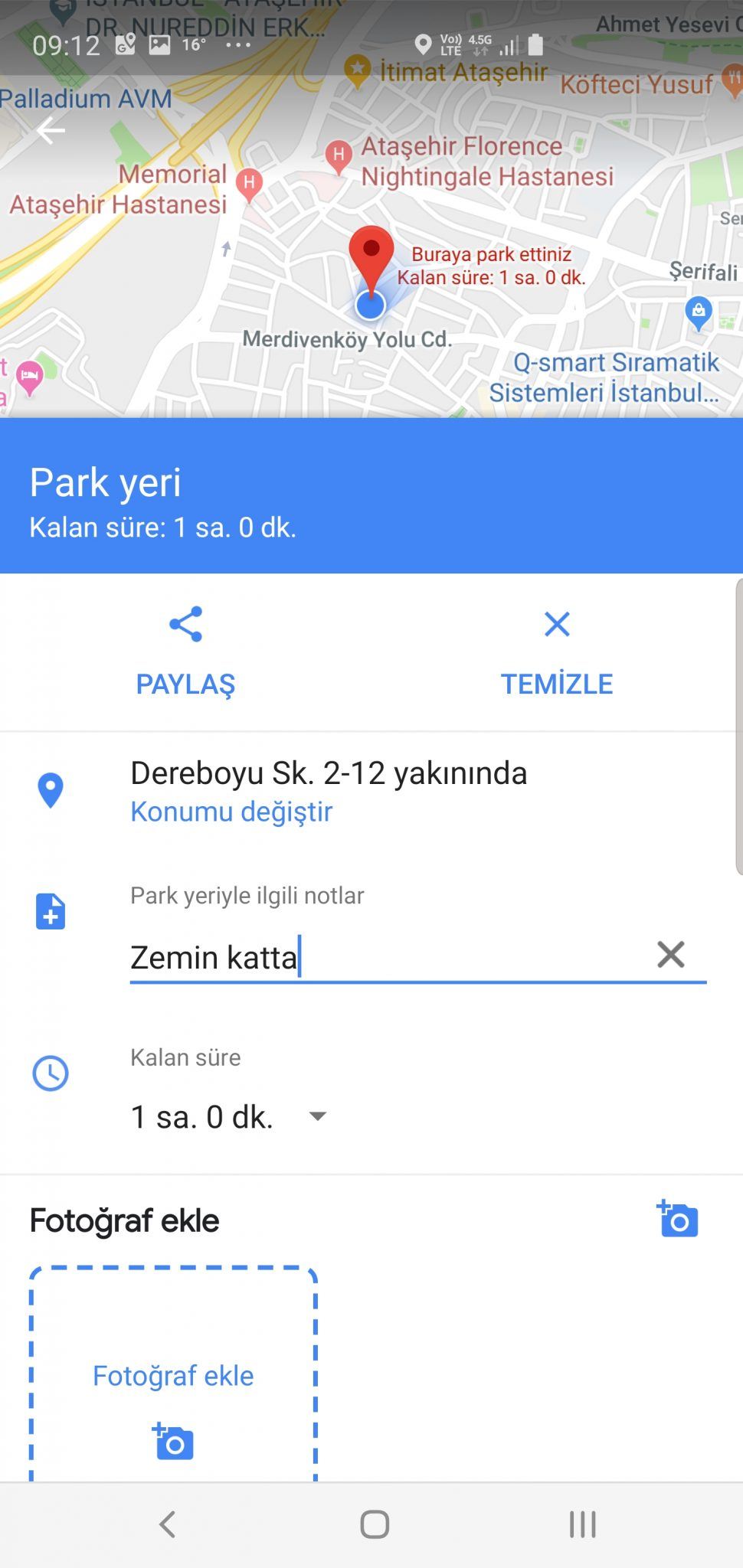Clear the parking location with Temizle
Image resolution: width=743 pixels, height=1568 pixels.
tap(557, 651)
